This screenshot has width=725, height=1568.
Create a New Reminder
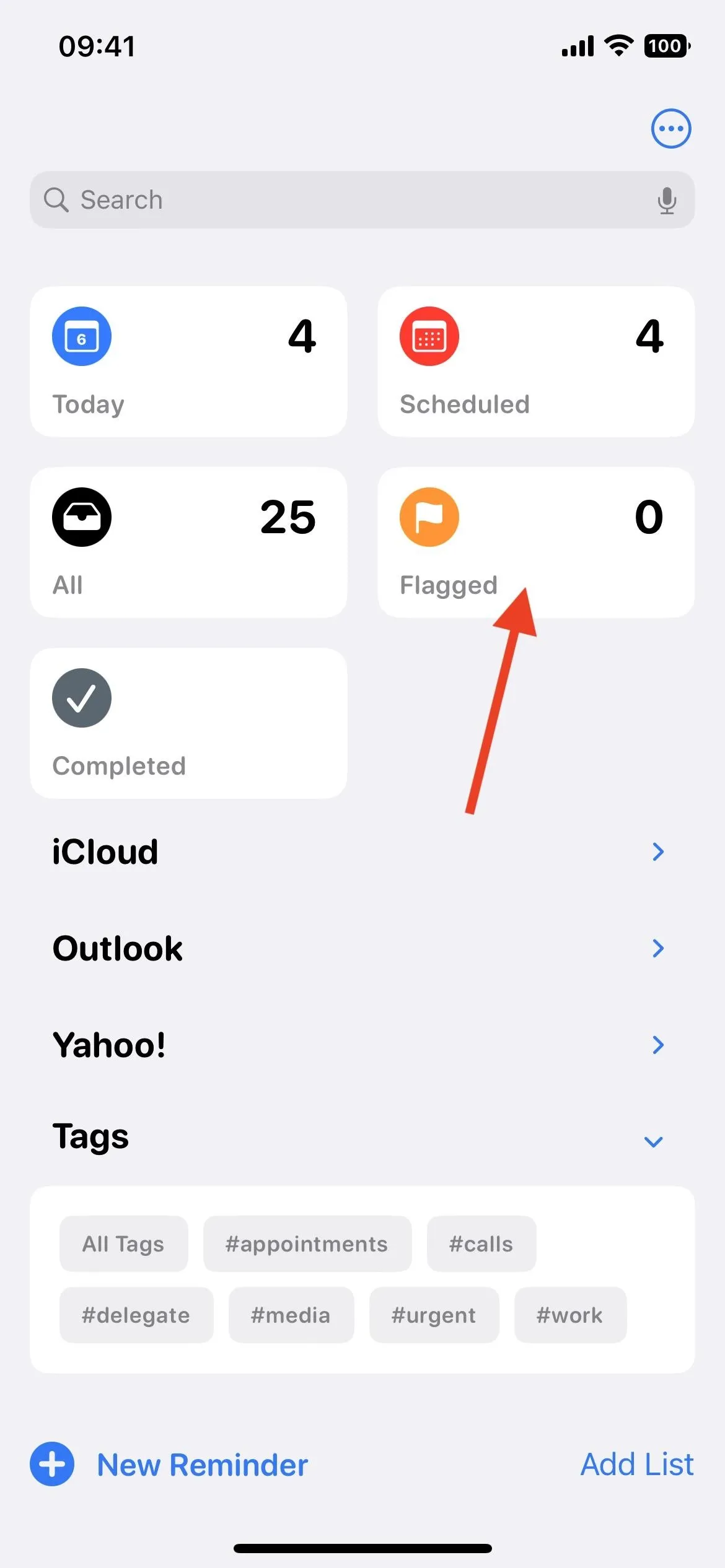coord(169,1465)
